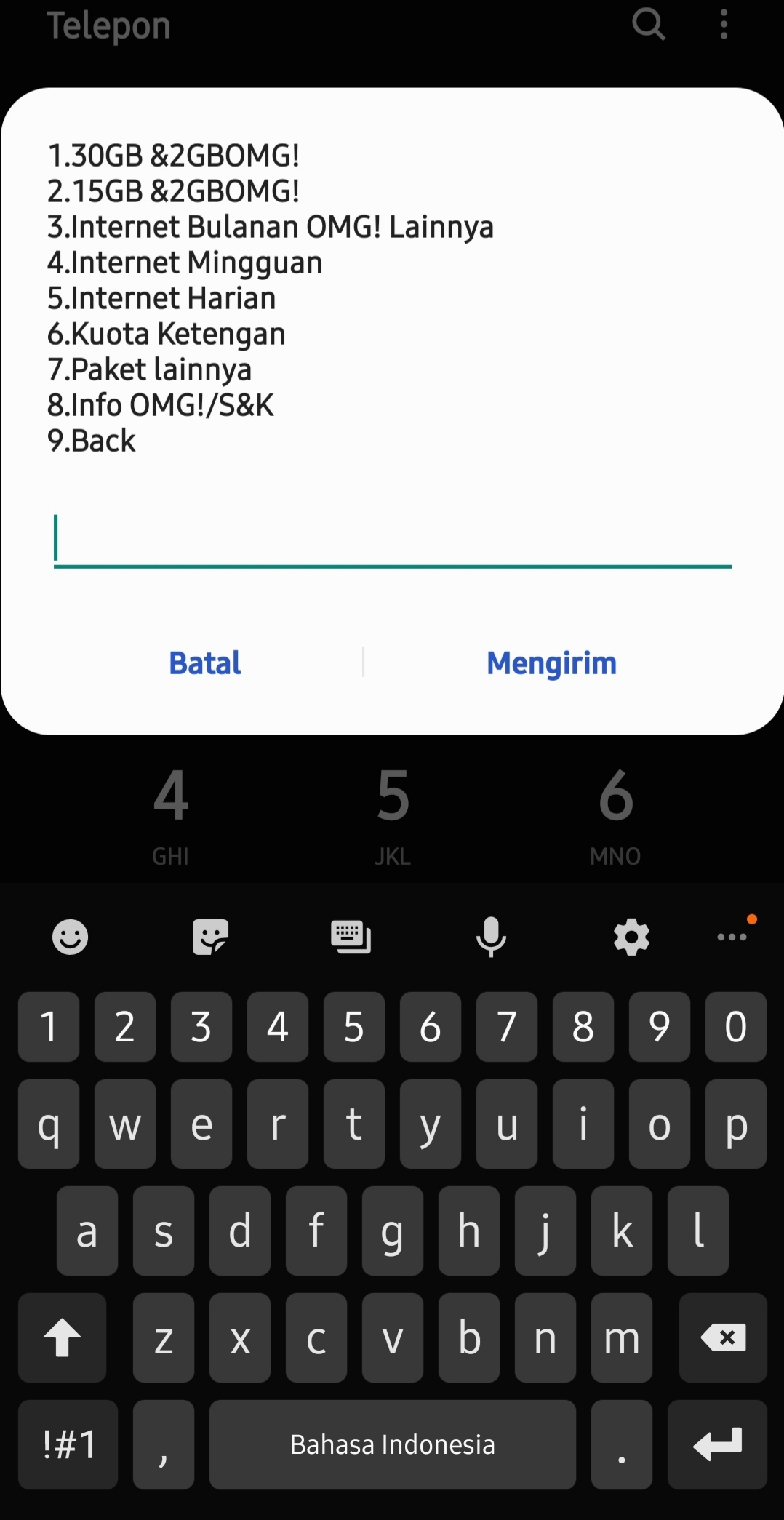Tap the comma key on the keyboard

click(x=163, y=1446)
